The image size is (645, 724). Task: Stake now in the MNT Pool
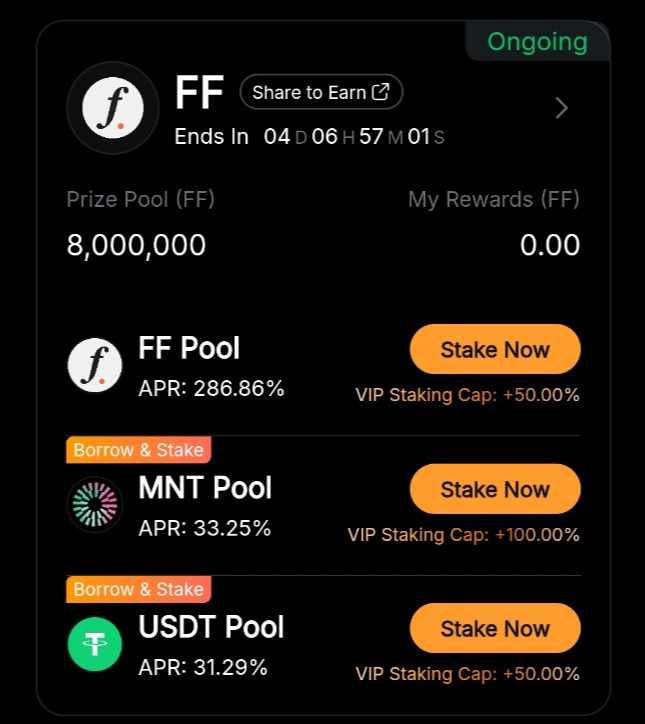point(495,490)
